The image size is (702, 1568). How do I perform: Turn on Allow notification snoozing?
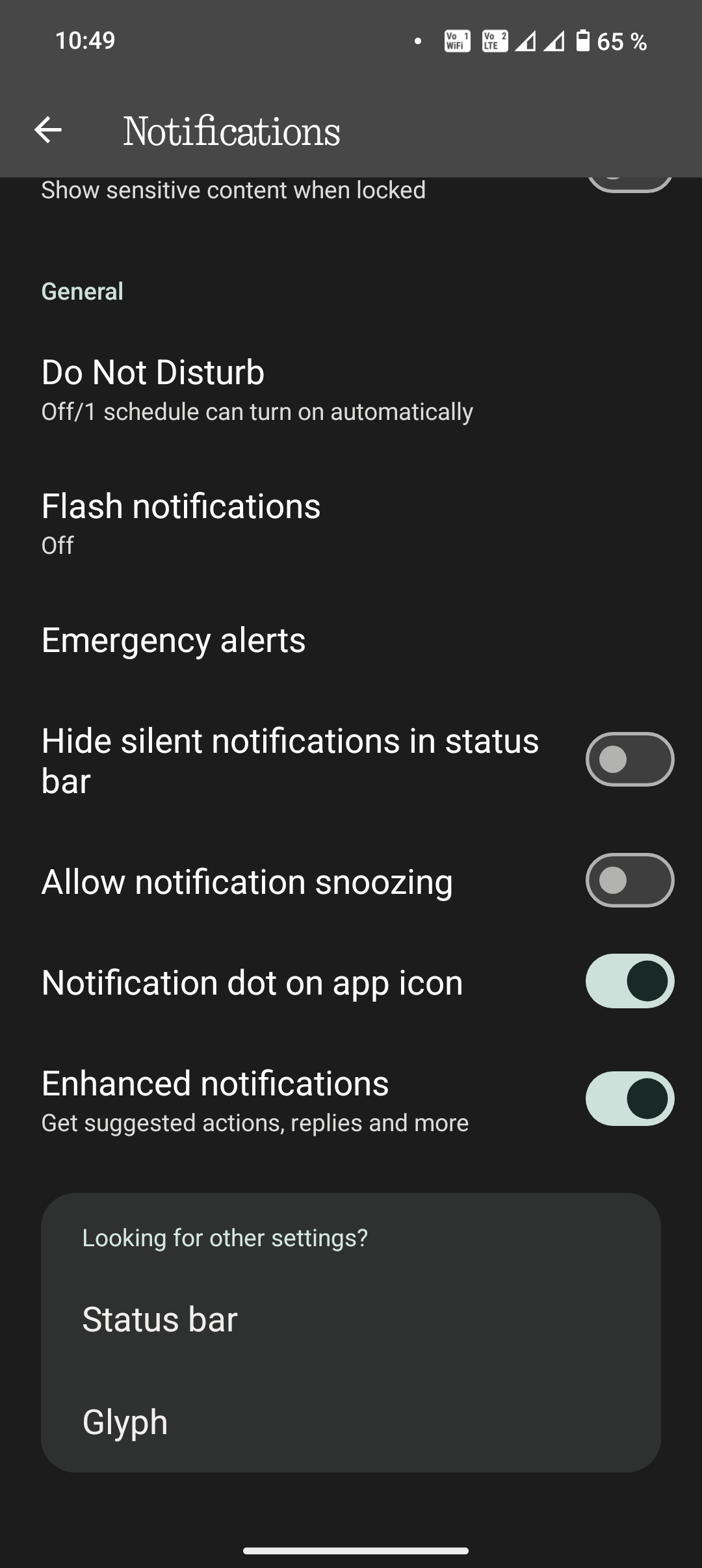629,880
